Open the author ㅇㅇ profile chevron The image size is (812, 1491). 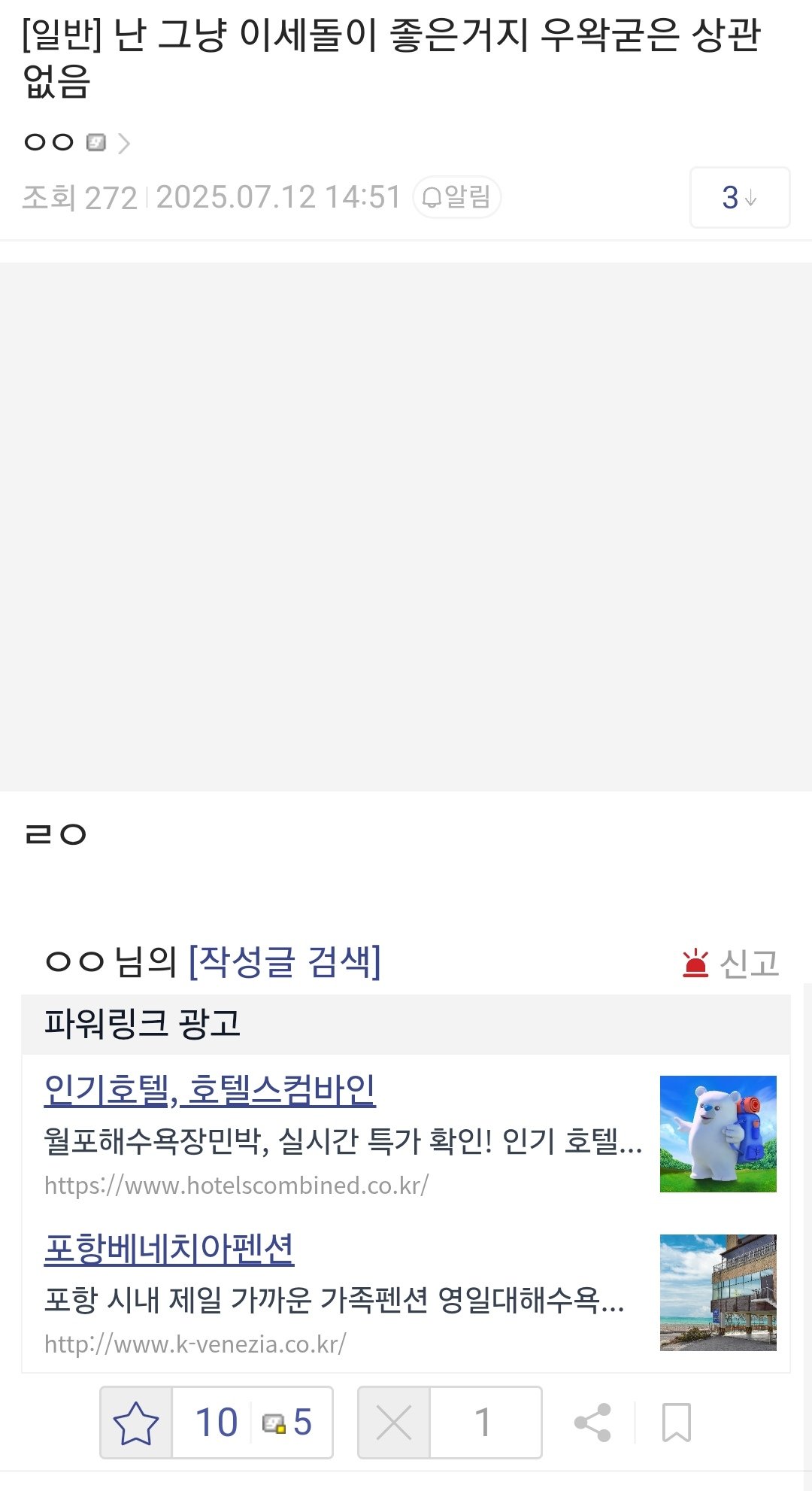click(x=124, y=143)
